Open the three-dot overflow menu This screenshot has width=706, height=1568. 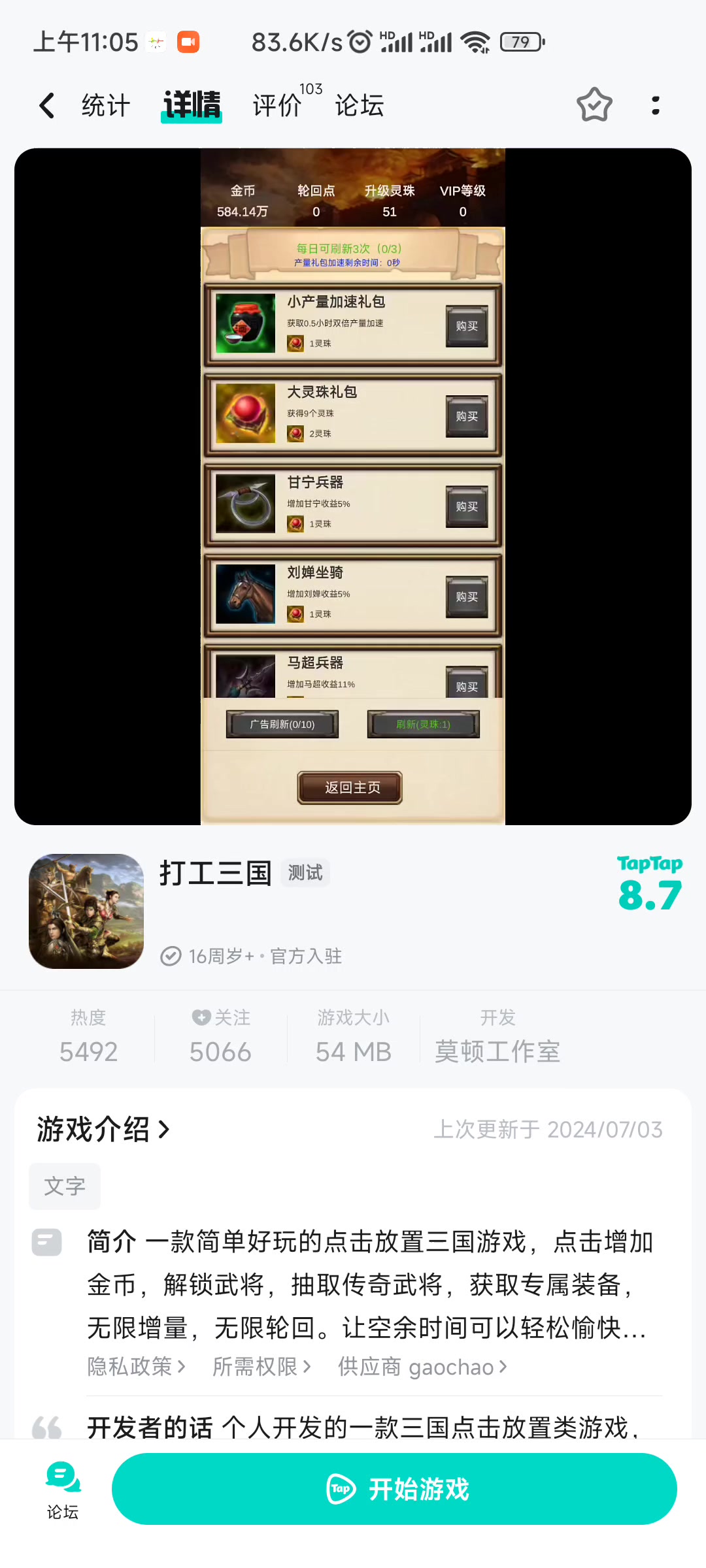tap(656, 105)
